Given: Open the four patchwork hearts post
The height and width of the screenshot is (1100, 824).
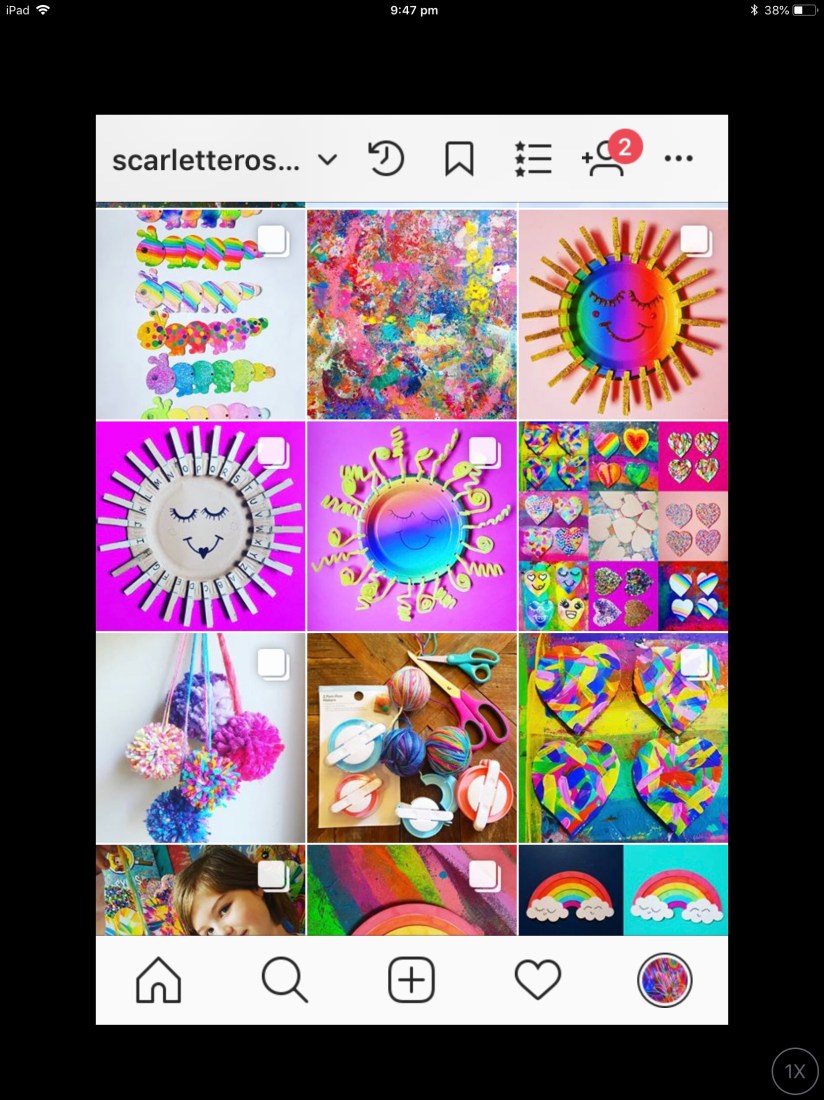Looking at the screenshot, I should point(622,738).
